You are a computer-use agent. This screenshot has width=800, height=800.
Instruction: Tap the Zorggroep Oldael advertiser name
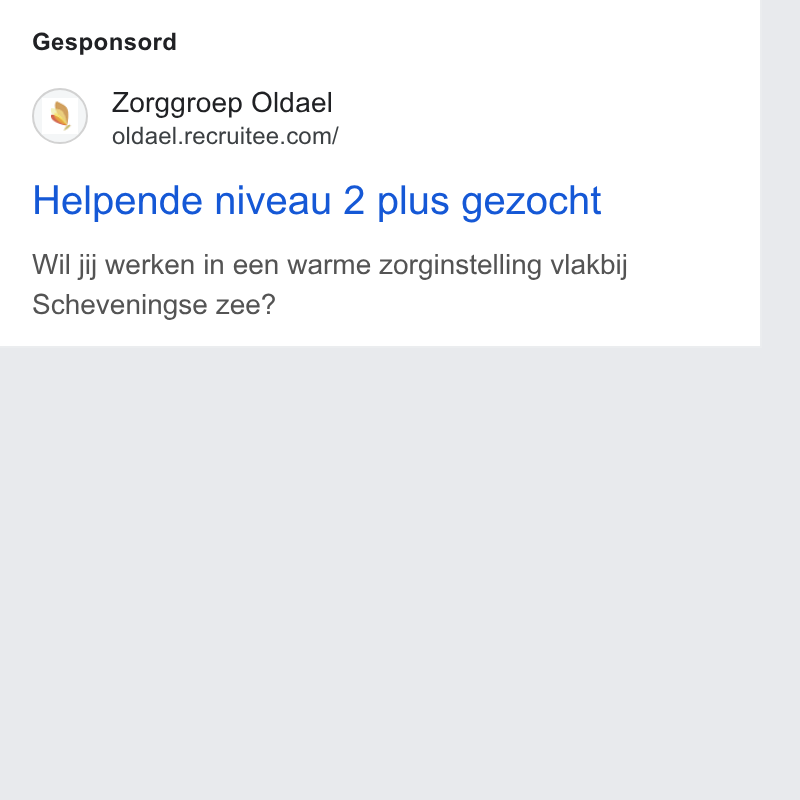coord(222,103)
